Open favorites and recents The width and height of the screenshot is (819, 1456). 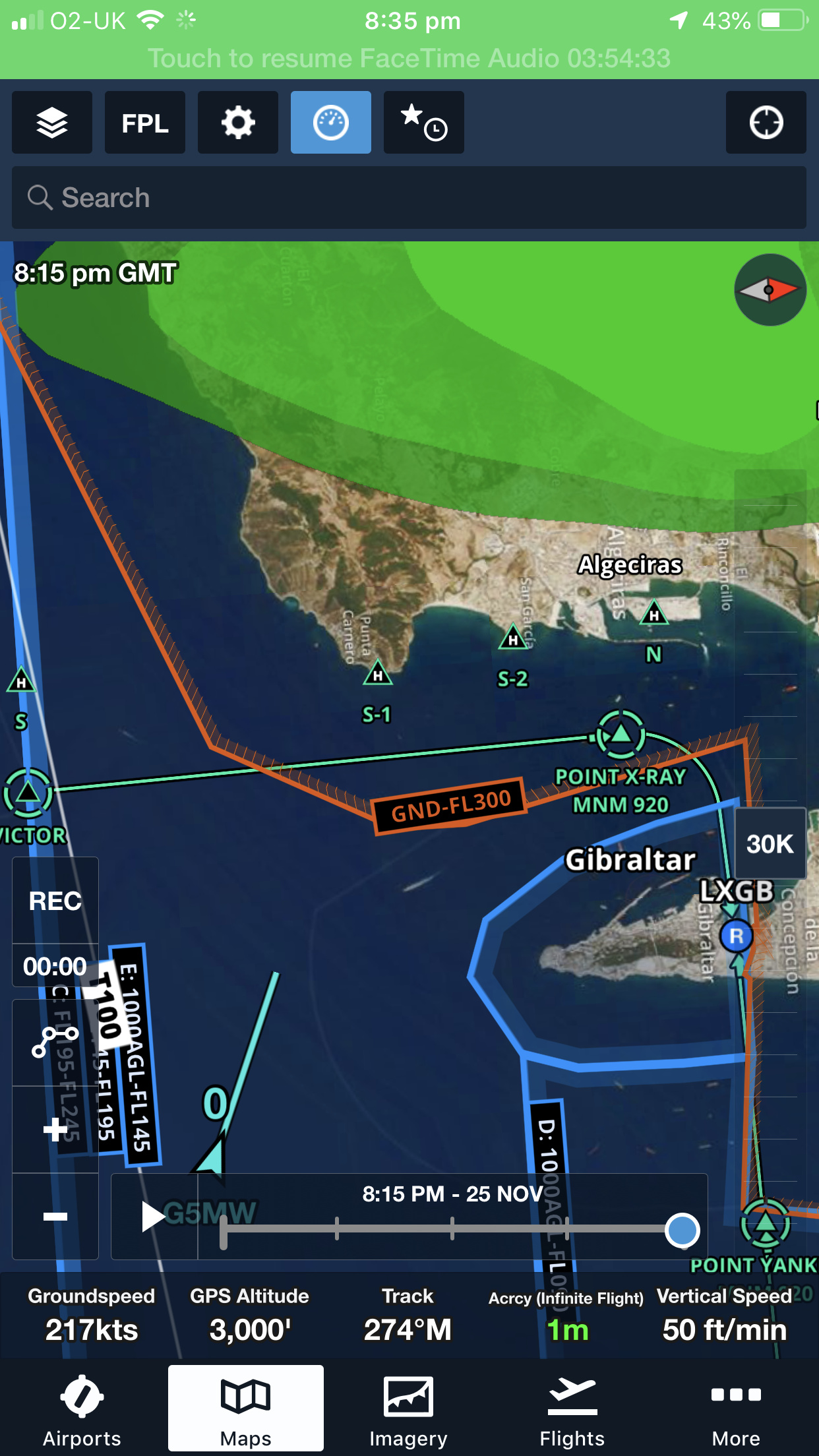[x=424, y=123]
